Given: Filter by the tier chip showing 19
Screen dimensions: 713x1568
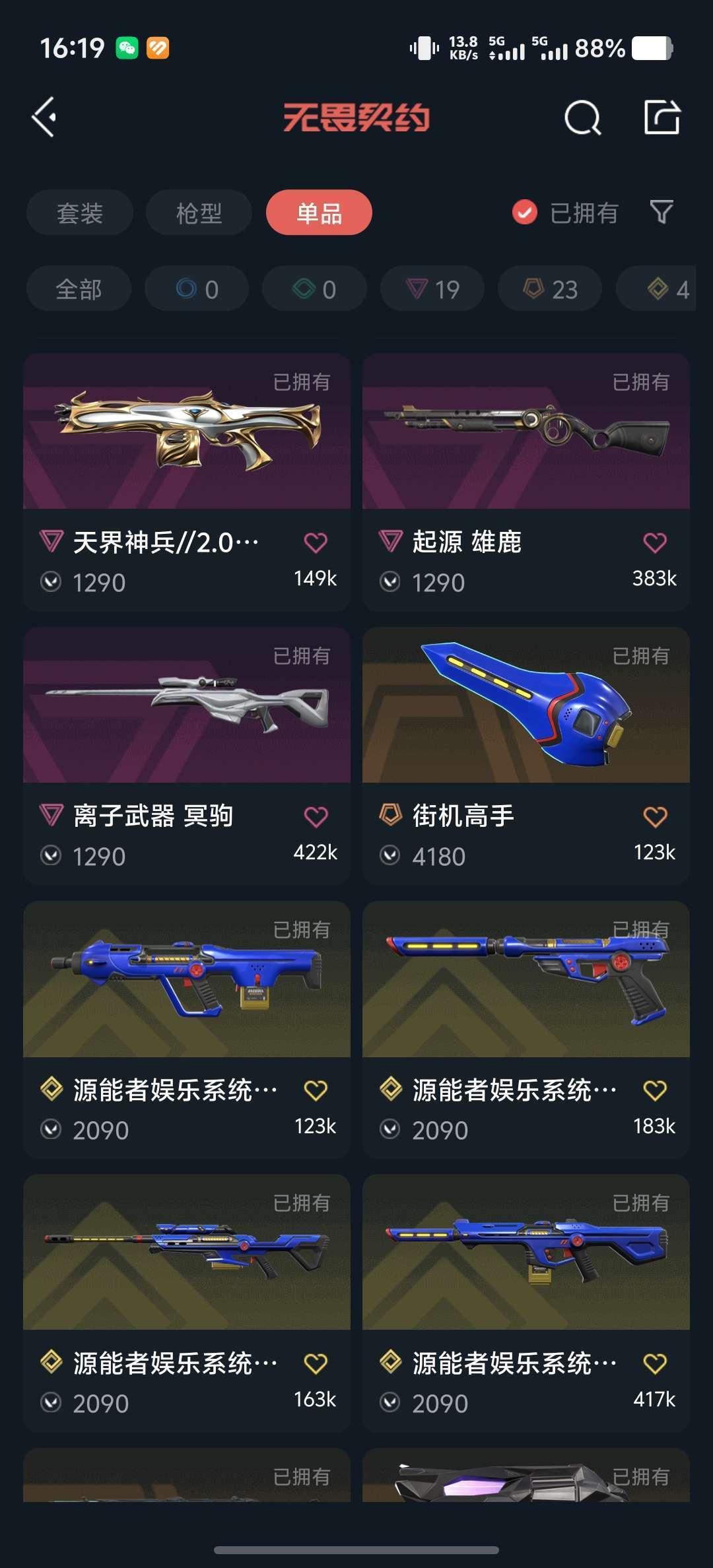Looking at the screenshot, I should (x=432, y=289).
